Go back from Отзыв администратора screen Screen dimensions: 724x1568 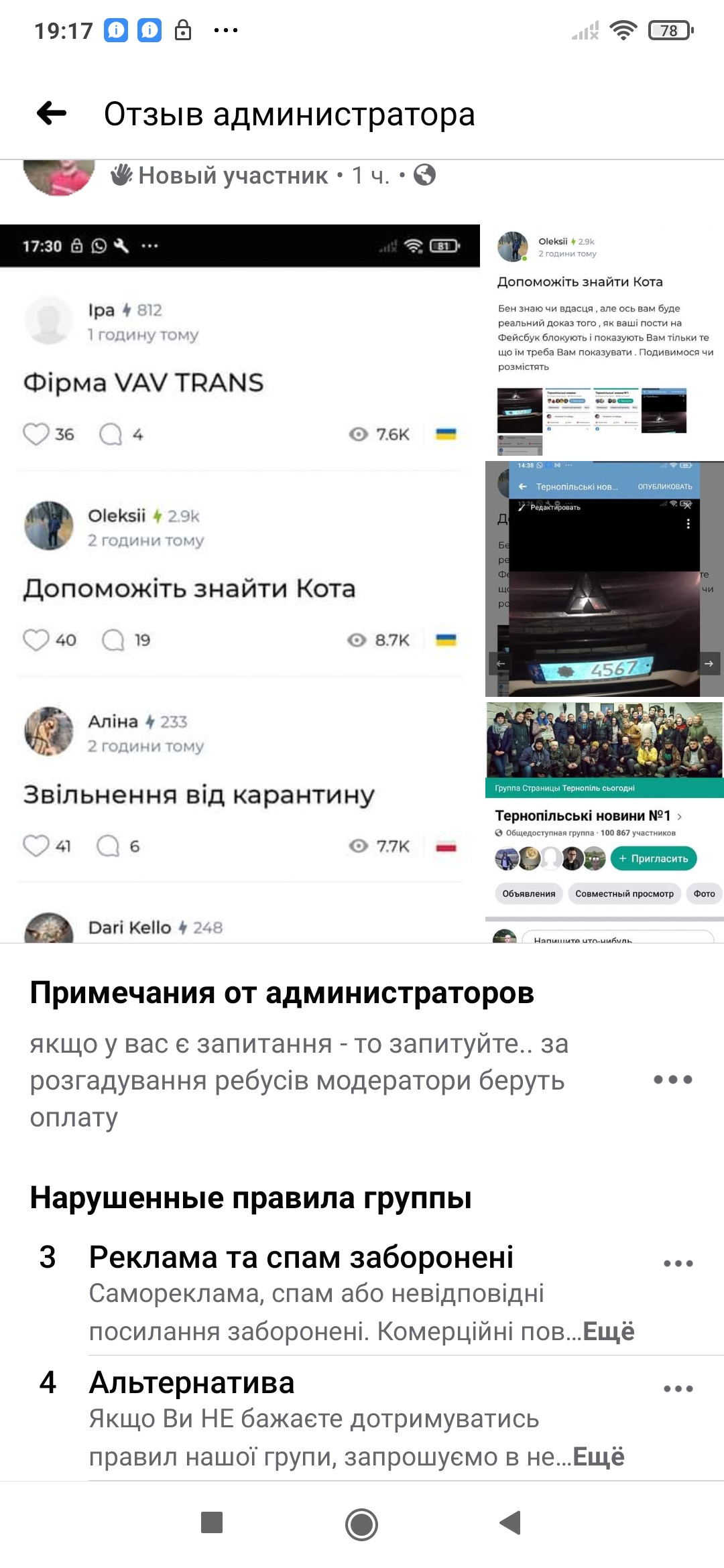[52, 113]
